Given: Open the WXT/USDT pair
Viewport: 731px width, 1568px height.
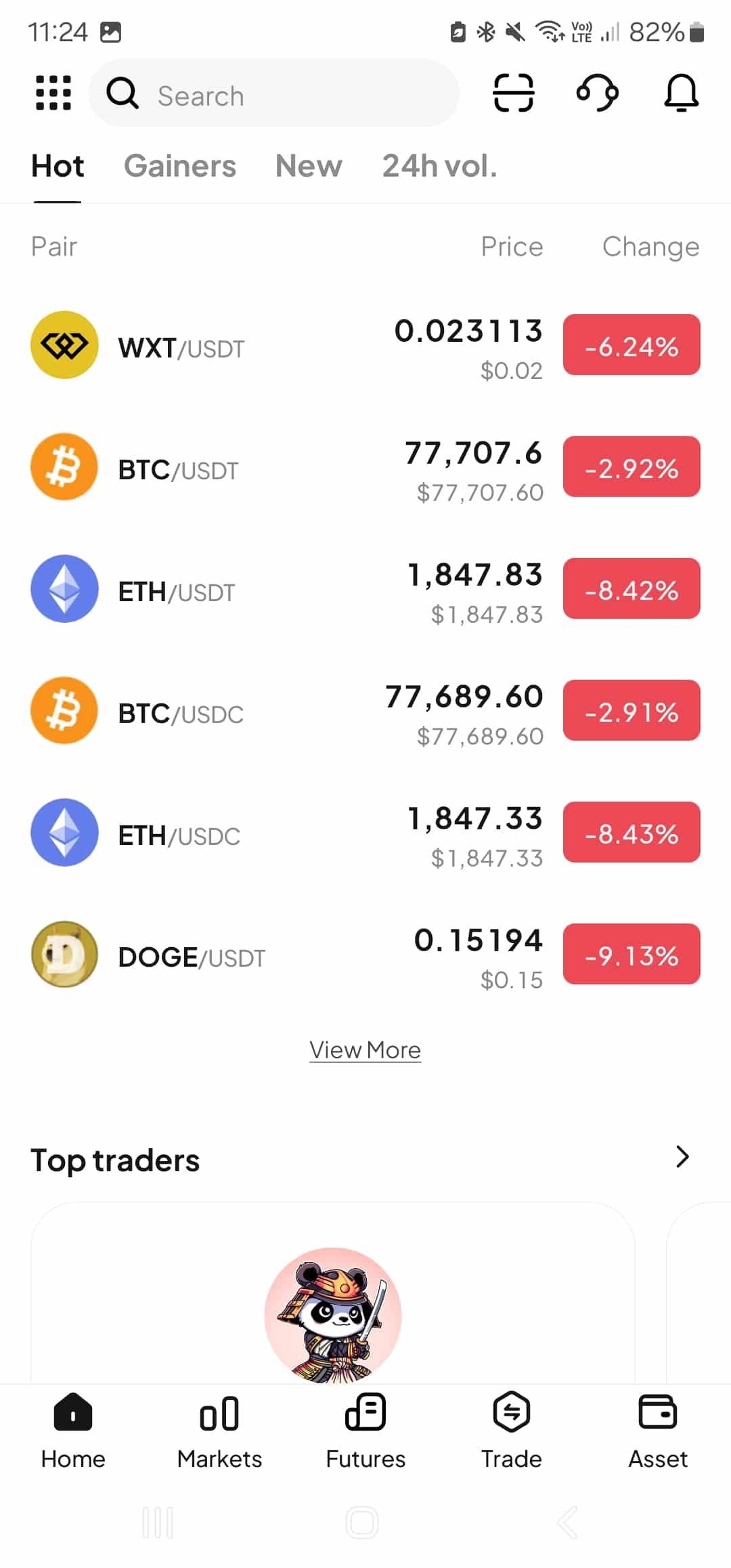Looking at the screenshot, I should [x=365, y=345].
